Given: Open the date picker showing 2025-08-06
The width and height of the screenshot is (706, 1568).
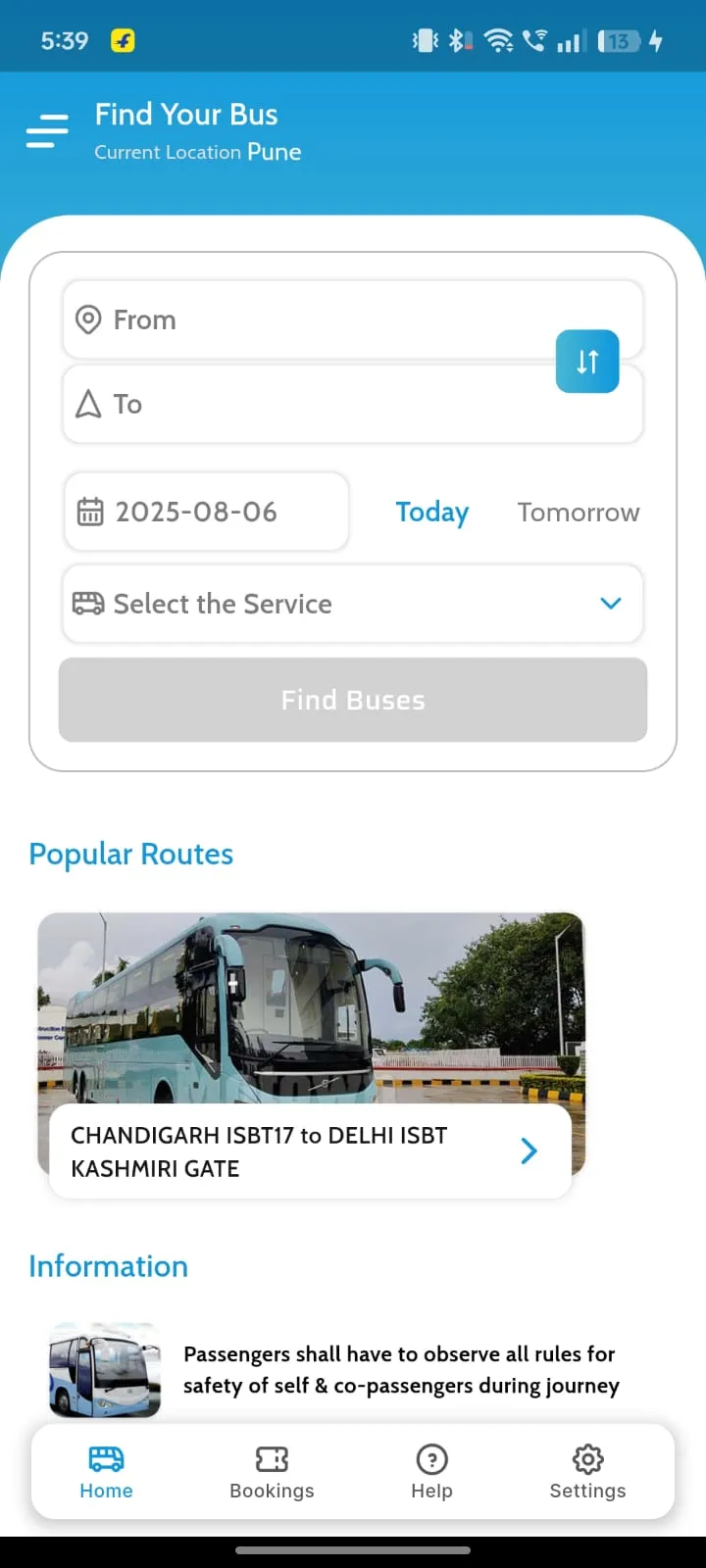Looking at the screenshot, I should (x=206, y=512).
